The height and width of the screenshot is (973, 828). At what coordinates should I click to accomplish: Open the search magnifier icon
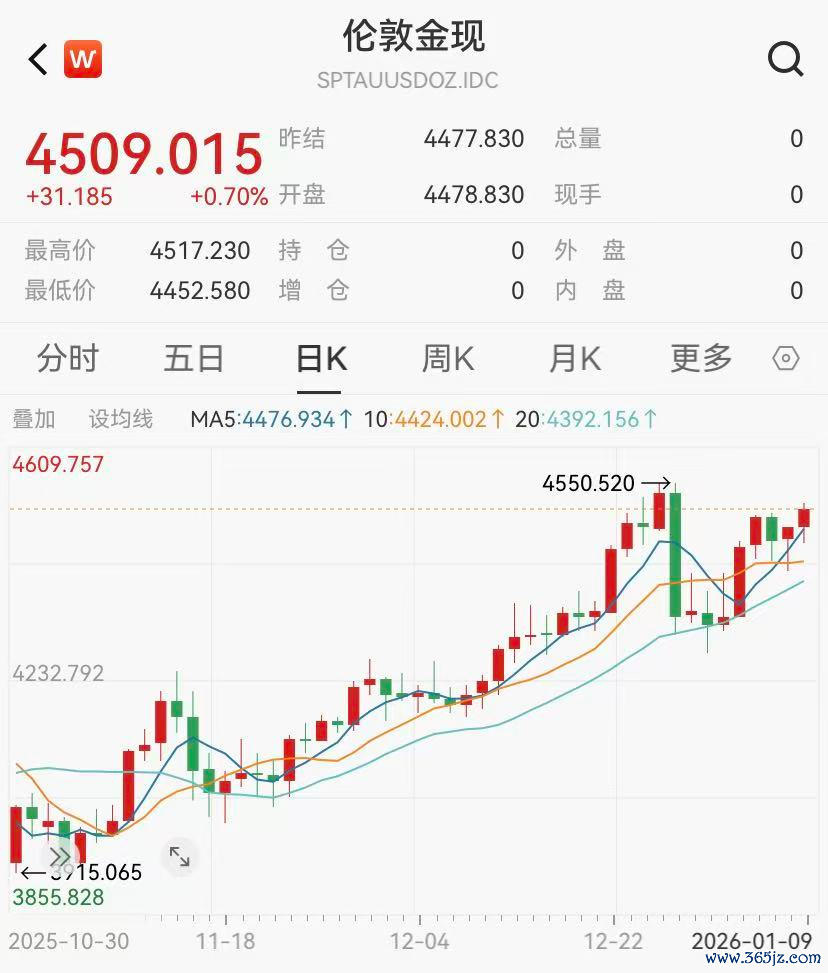click(x=785, y=60)
